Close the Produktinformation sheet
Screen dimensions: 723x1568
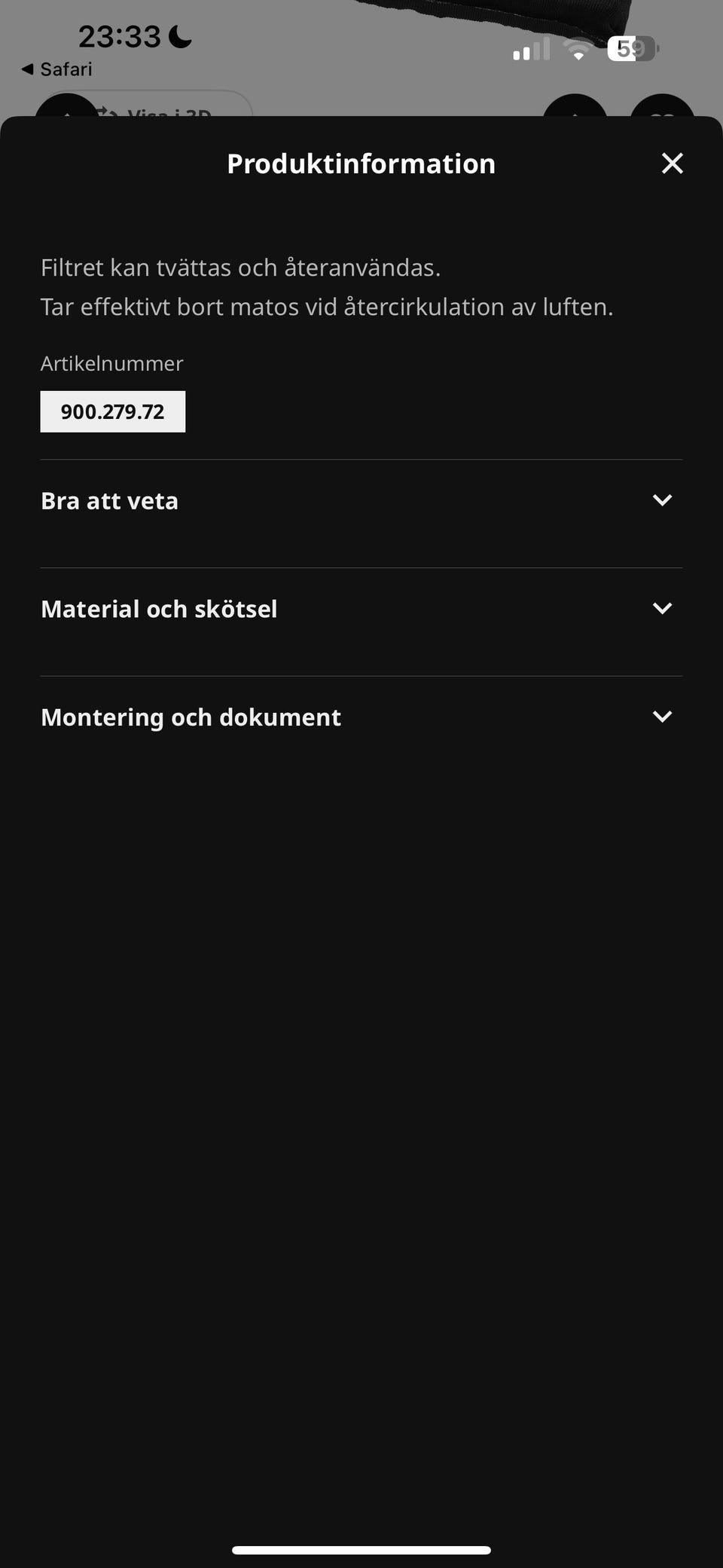point(673,164)
